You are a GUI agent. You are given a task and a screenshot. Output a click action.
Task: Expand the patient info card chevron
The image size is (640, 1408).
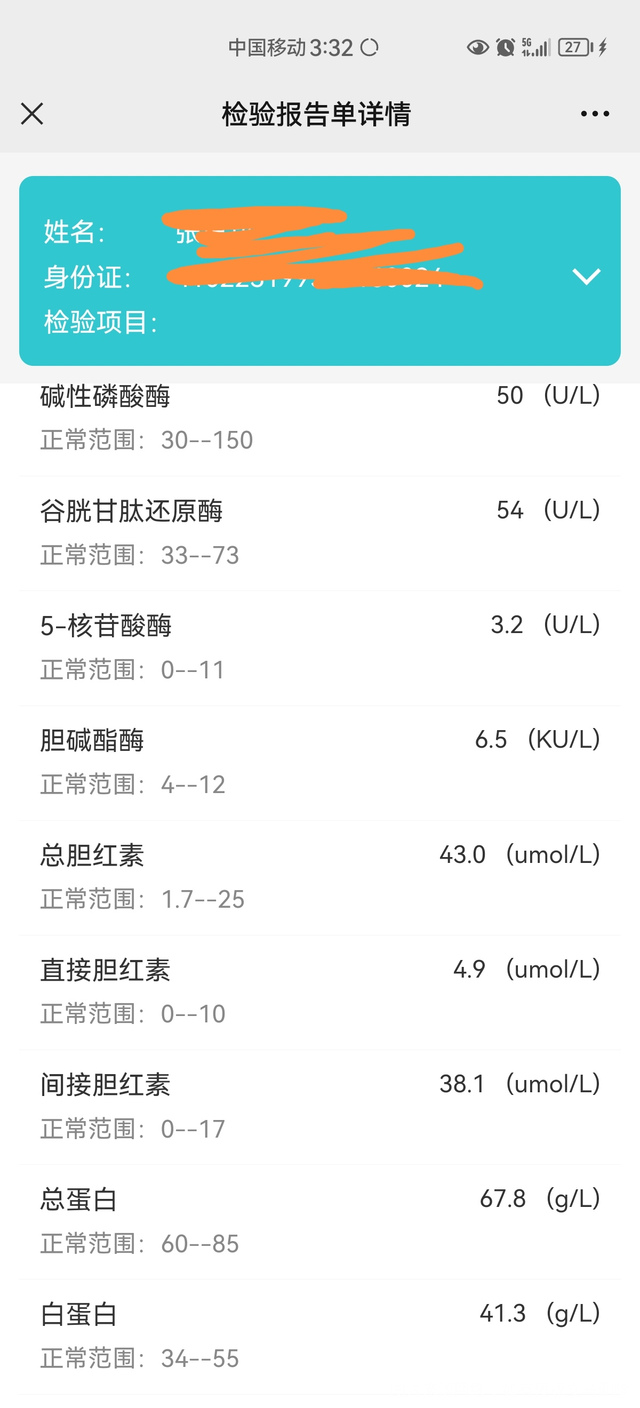point(586,277)
